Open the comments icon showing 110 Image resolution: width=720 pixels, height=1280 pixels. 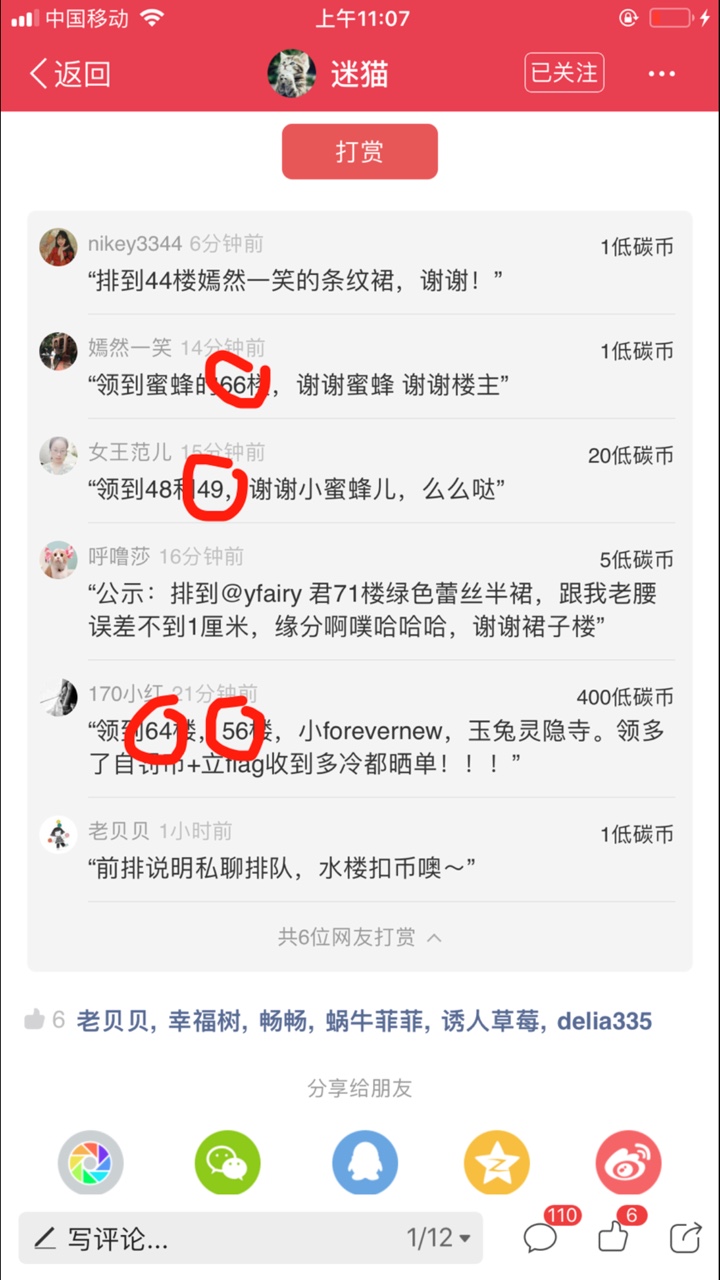(542, 1238)
